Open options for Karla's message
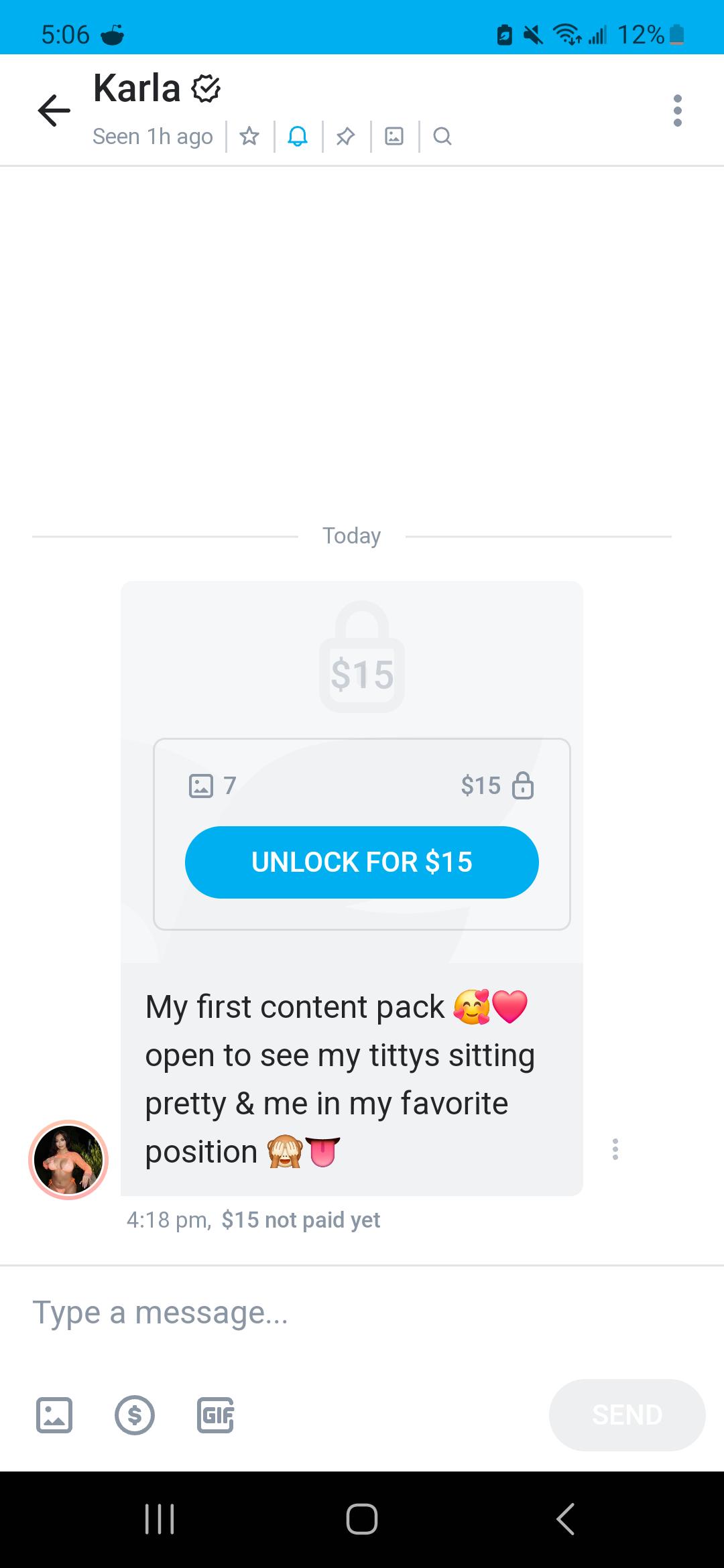Image resolution: width=724 pixels, height=1568 pixels. (615, 1149)
